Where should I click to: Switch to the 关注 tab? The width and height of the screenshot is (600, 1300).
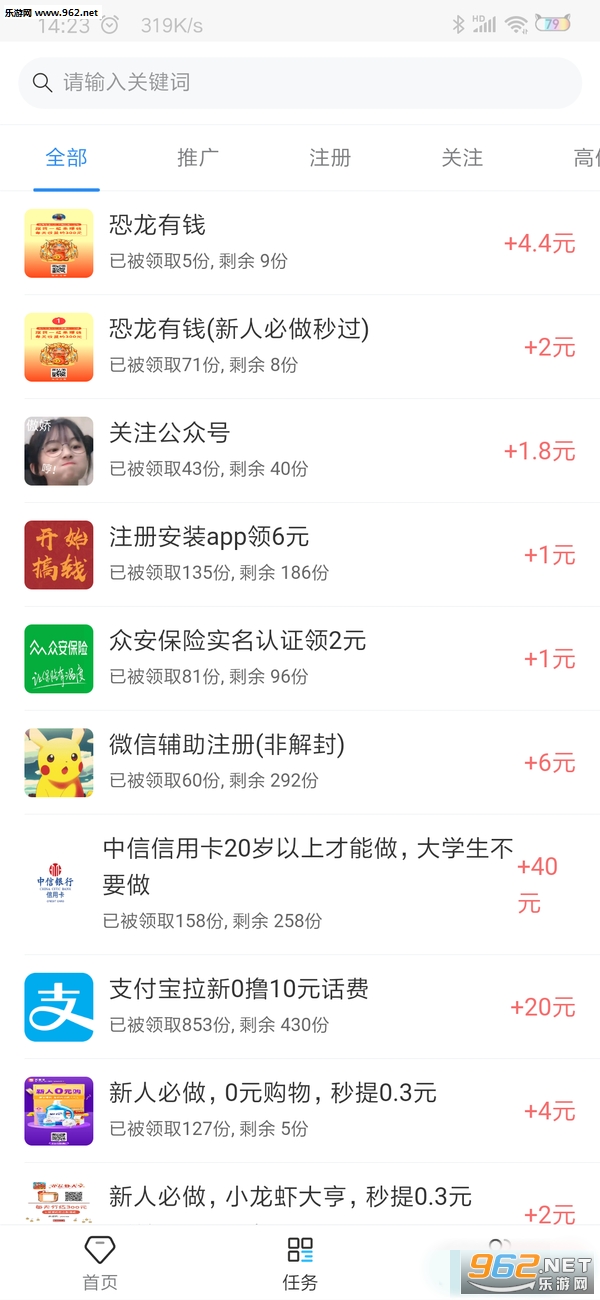click(x=461, y=158)
